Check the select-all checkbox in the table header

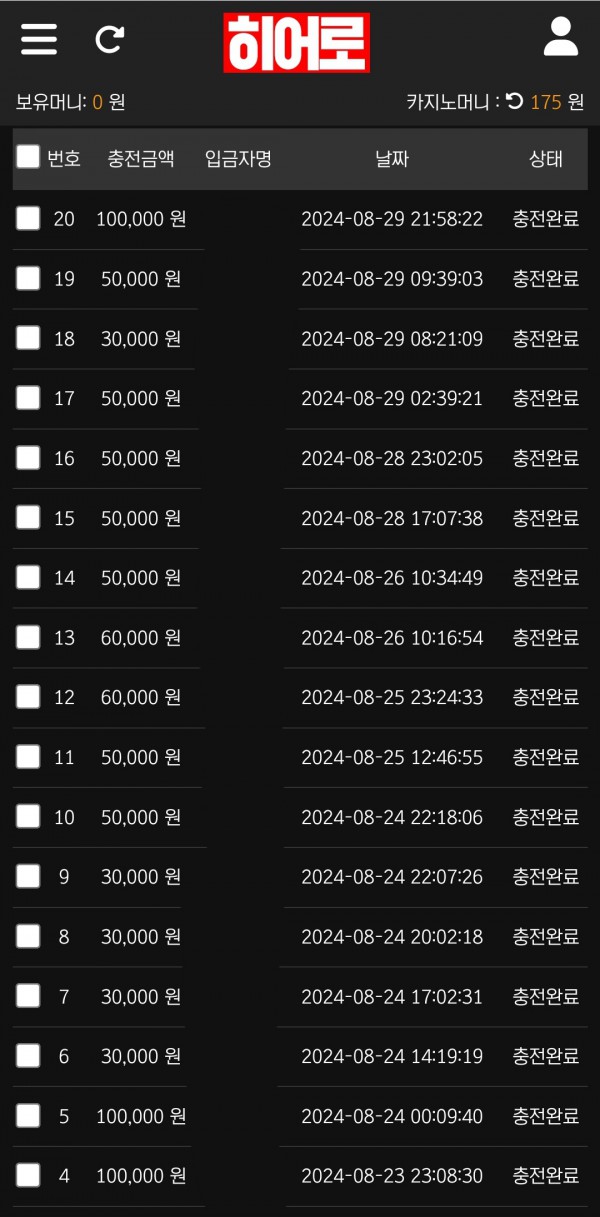[28, 157]
